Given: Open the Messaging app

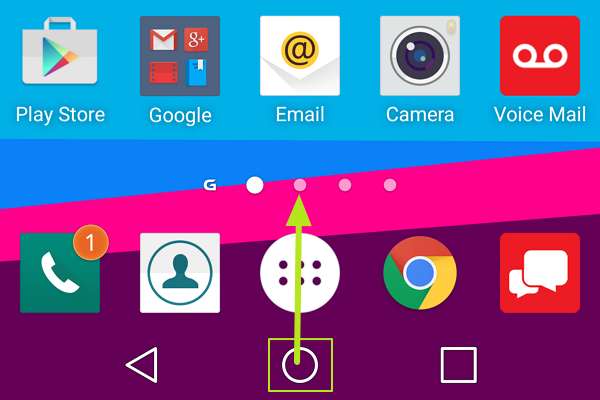Looking at the screenshot, I should pyautogui.click(x=540, y=272).
